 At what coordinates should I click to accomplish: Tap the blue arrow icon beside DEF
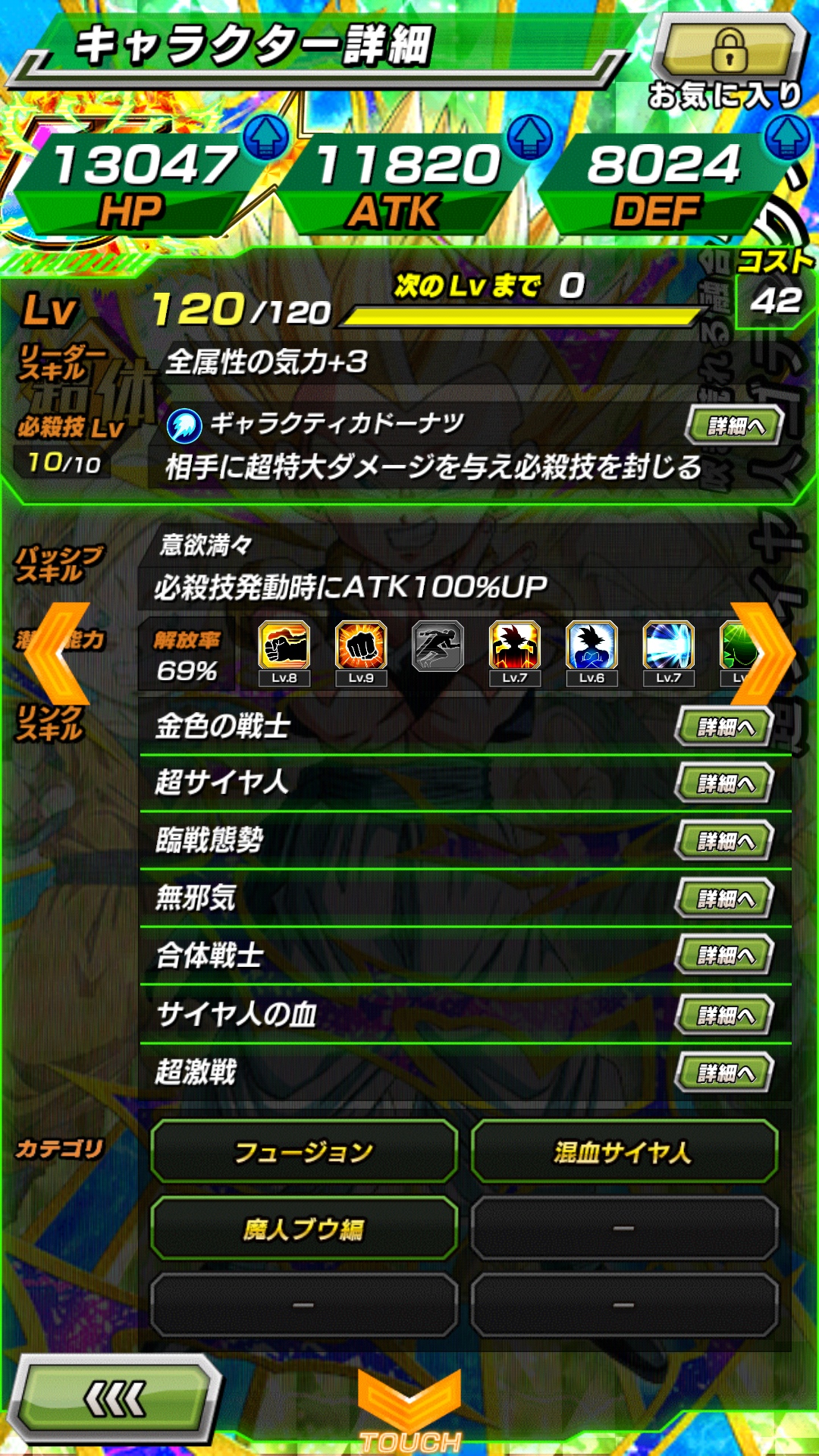pos(787,136)
